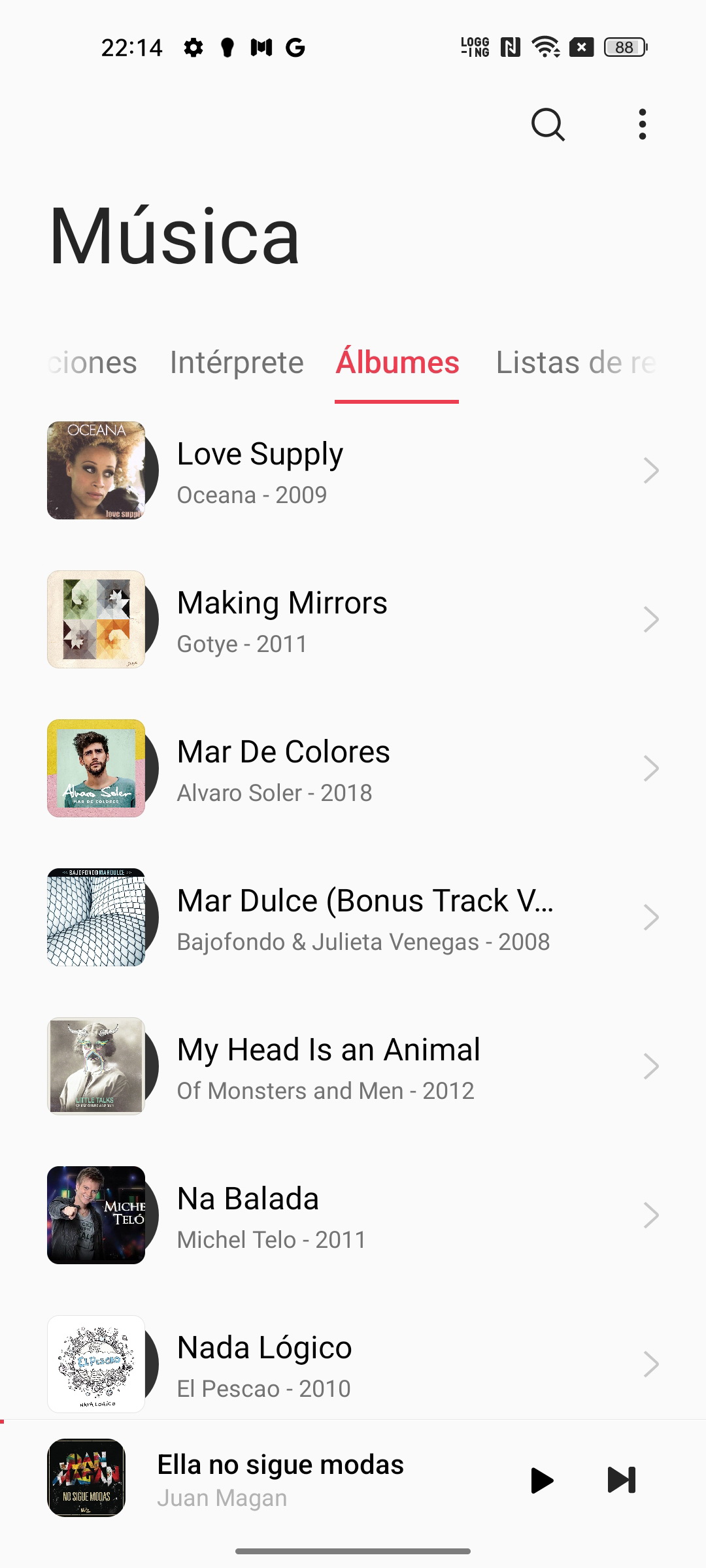Open Nada Lógico by El Pescao
Screen dimensions: 706x1568
click(353, 1364)
